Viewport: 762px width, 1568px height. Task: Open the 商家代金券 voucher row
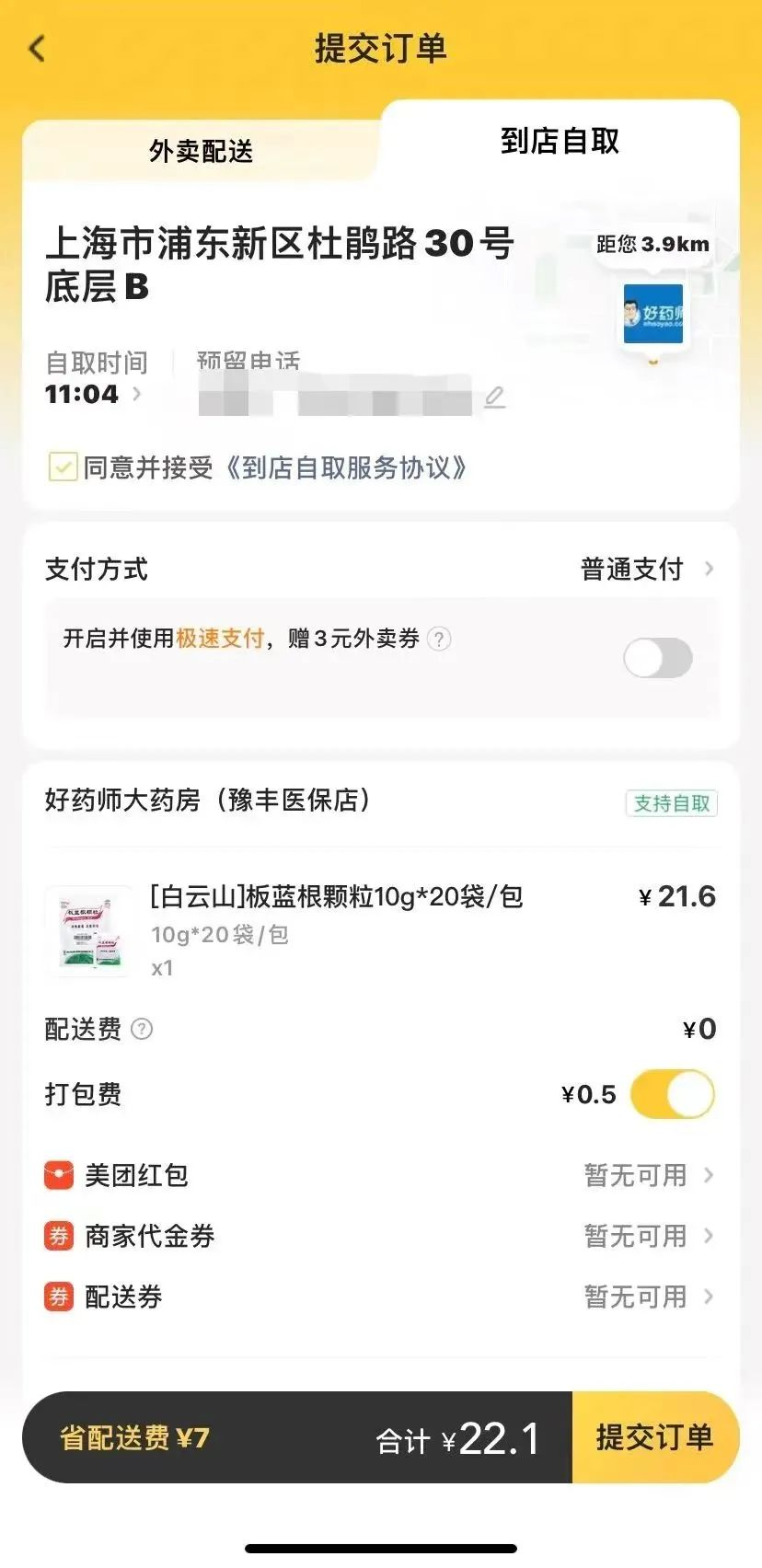click(381, 1236)
